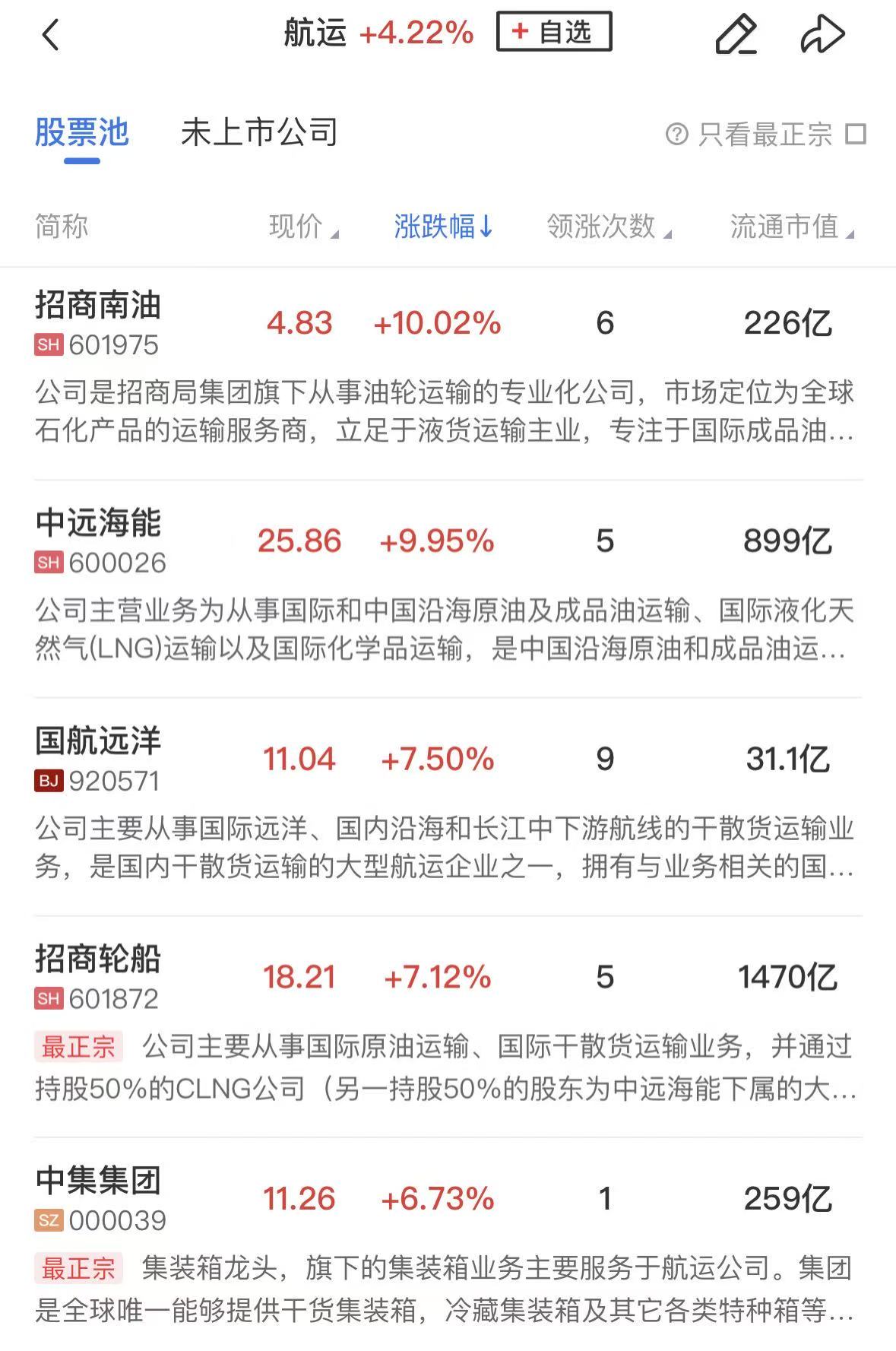Go back using the top-left arrow
Screen dimensions: 896x1351
[x=50, y=35]
